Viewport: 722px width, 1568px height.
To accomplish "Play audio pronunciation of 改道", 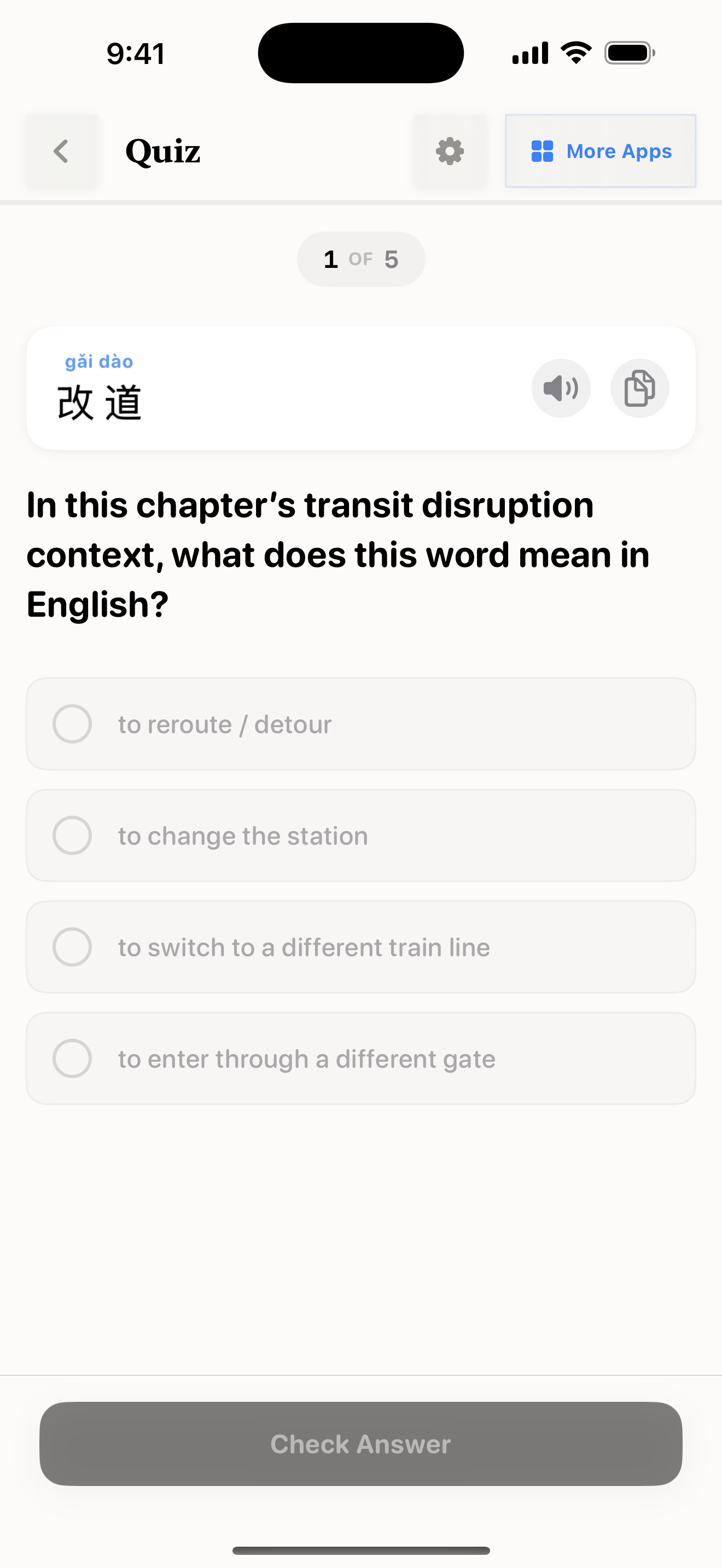I will click(561, 388).
